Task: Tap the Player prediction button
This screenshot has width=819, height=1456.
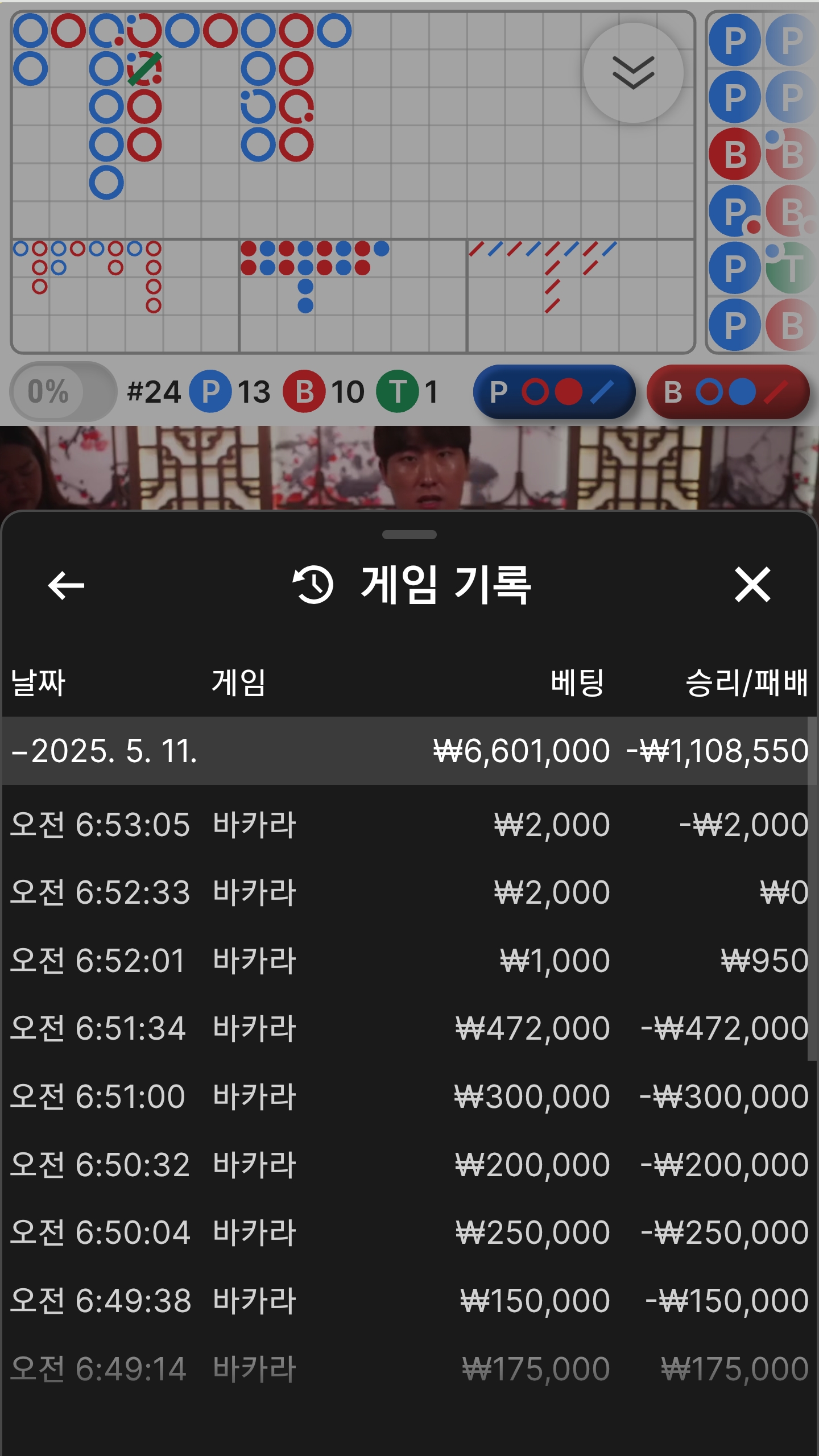Action: [x=553, y=392]
